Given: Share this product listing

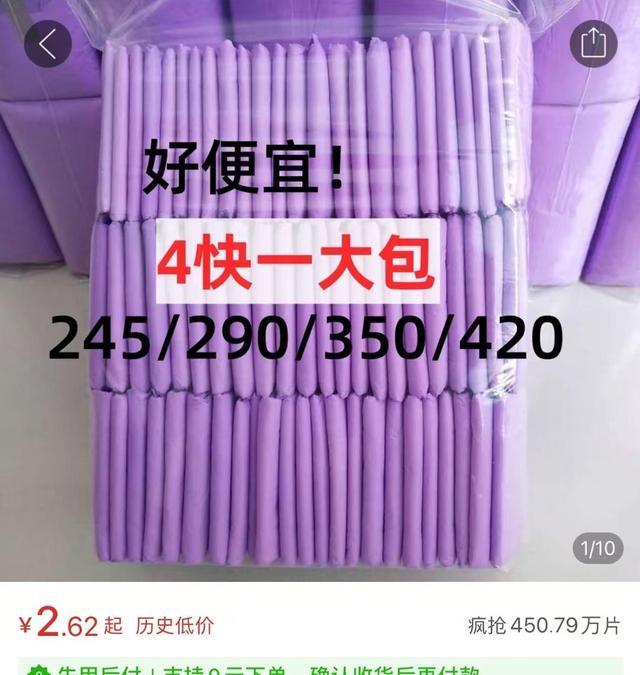Looking at the screenshot, I should coord(593,44).
